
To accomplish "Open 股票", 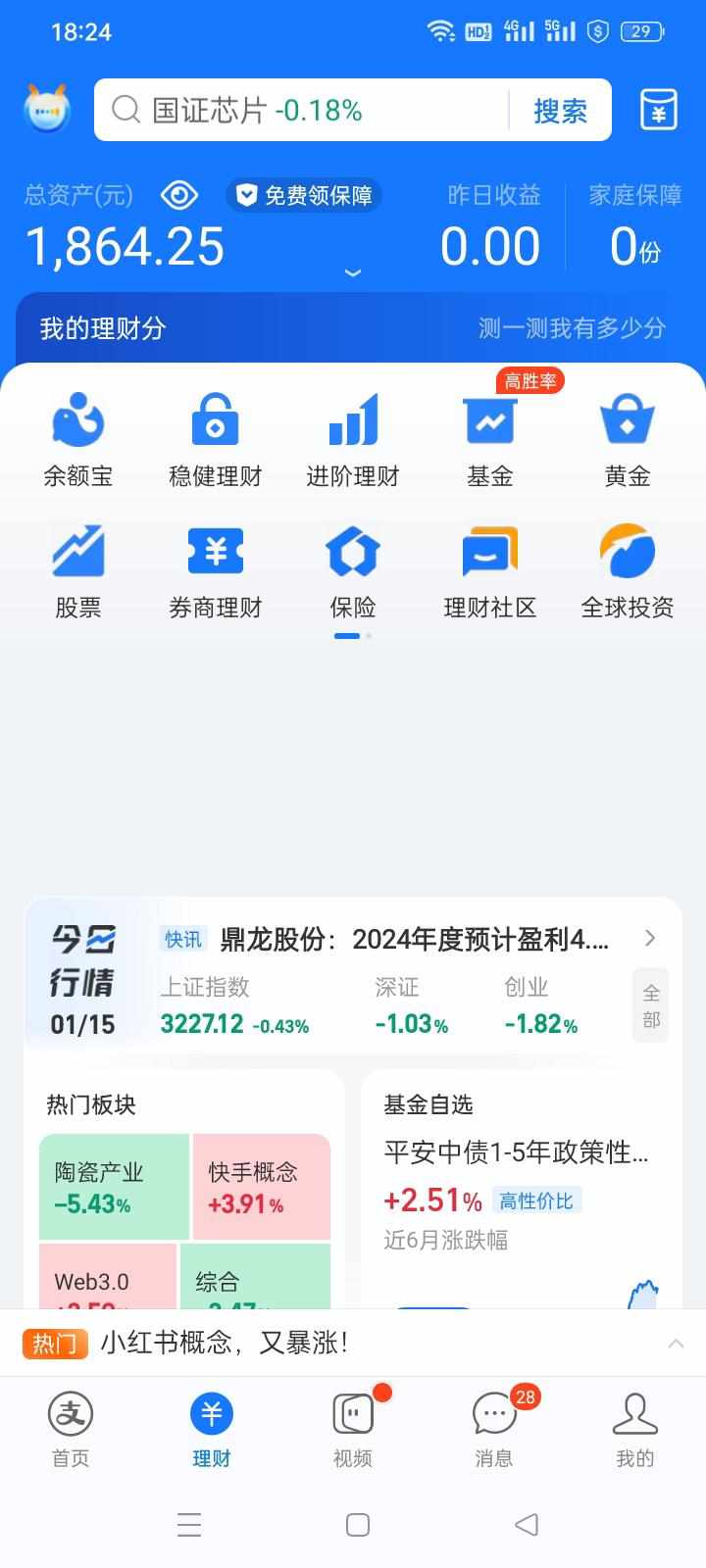I will pyautogui.click(x=78, y=571).
